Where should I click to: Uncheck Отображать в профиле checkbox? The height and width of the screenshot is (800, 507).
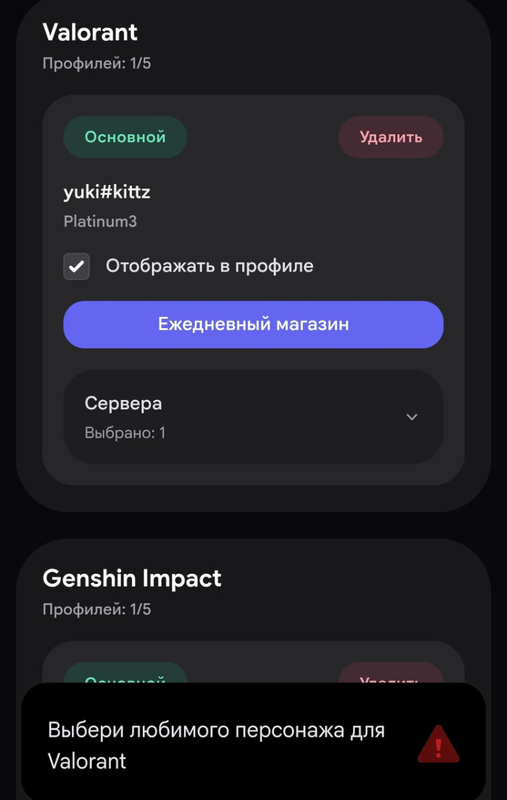77,266
